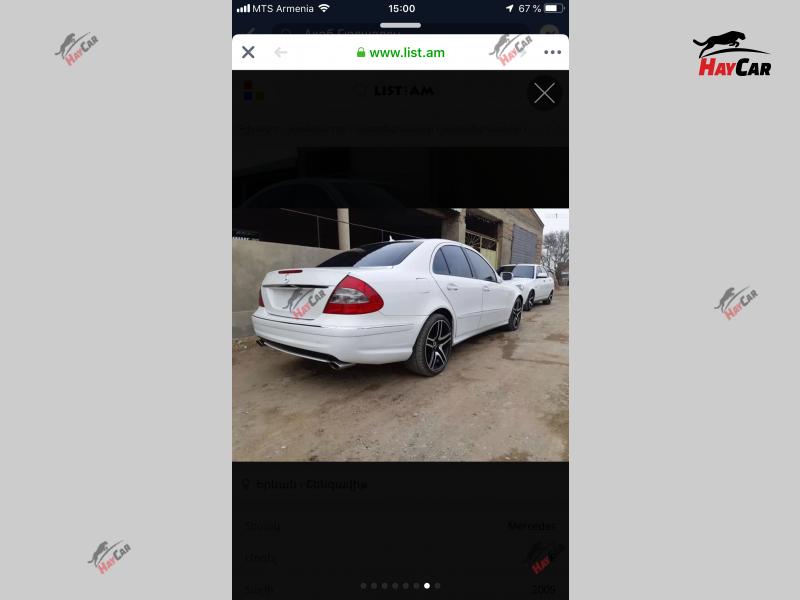800x600 pixels.
Task: Select the last photo indicator dot
Action: pos(438,586)
